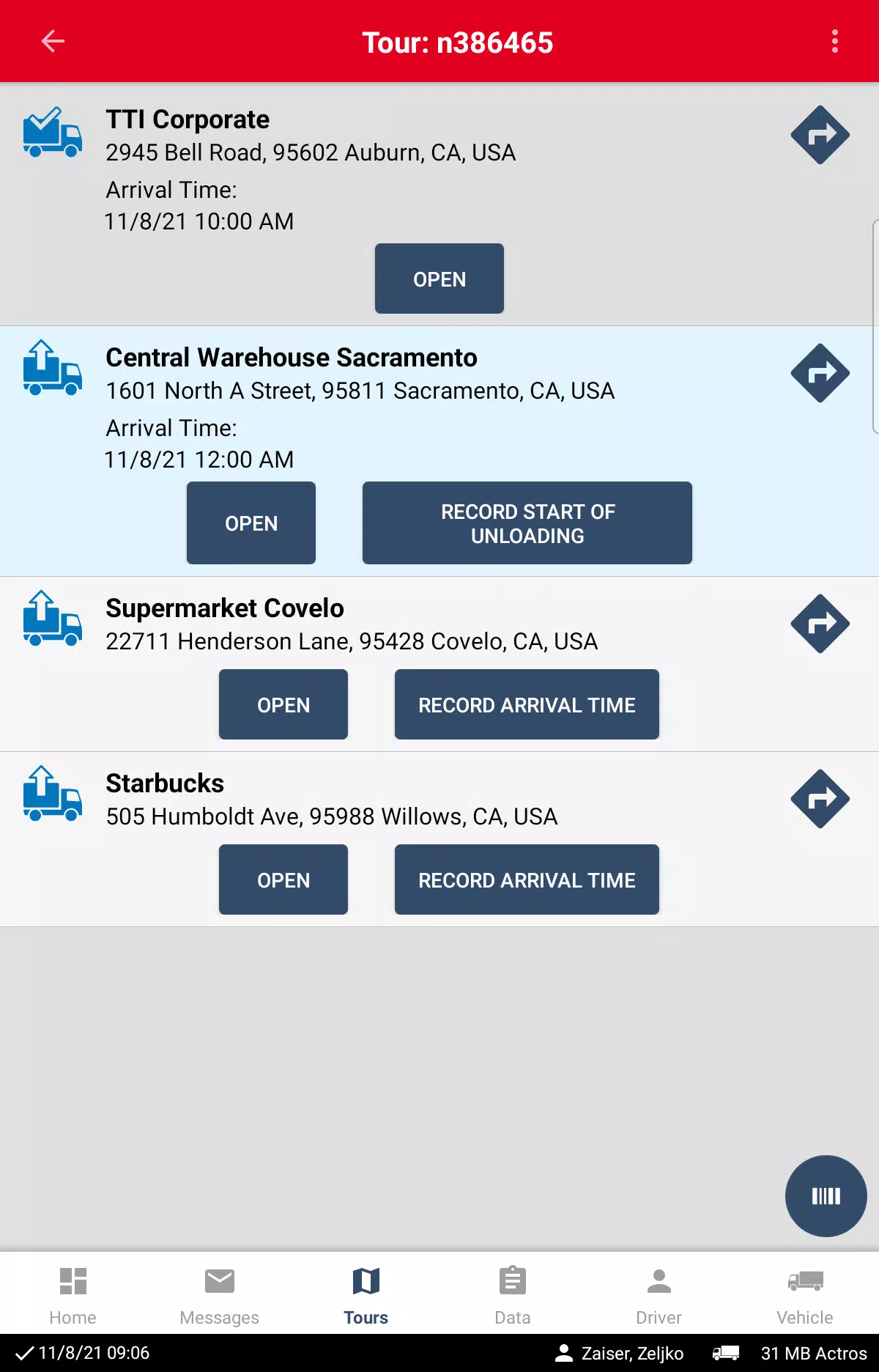This screenshot has height=1372, width=879.
Task: Open the barcode scanner floating button
Action: pyautogui.click(x=825, y=1196)
